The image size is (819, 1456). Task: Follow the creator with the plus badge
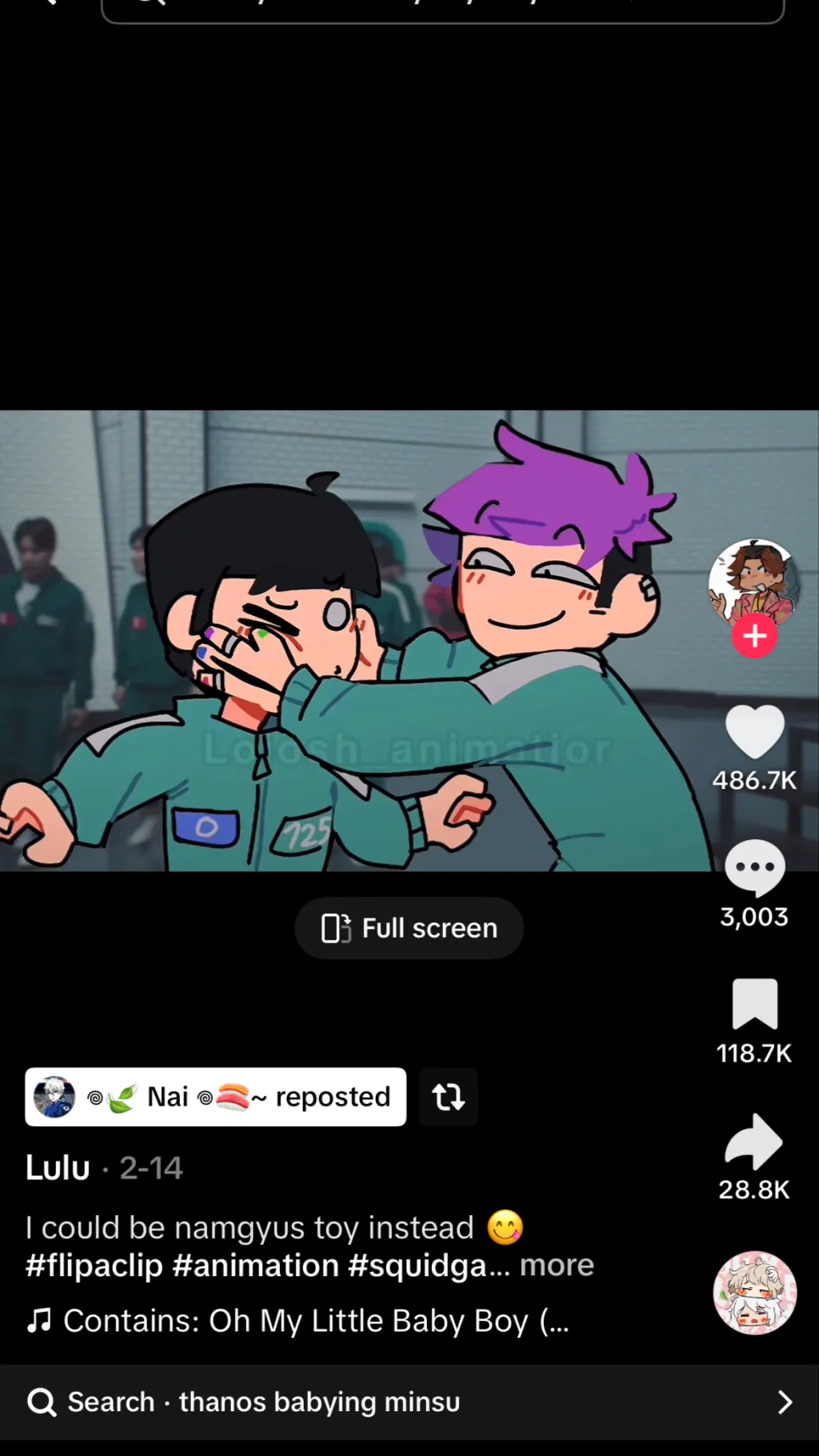click(x=754, y=636)
